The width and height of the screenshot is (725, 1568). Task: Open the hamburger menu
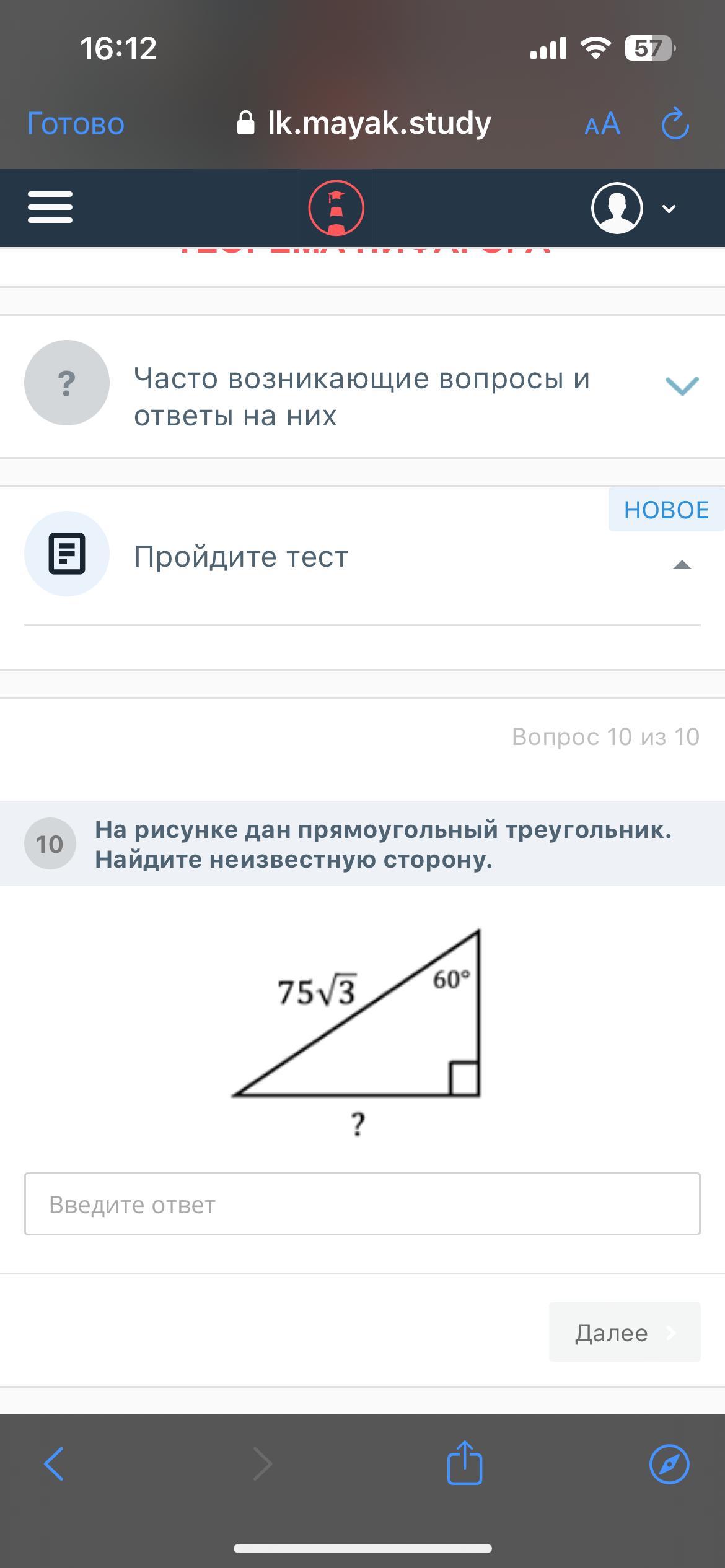click(50, 207)
